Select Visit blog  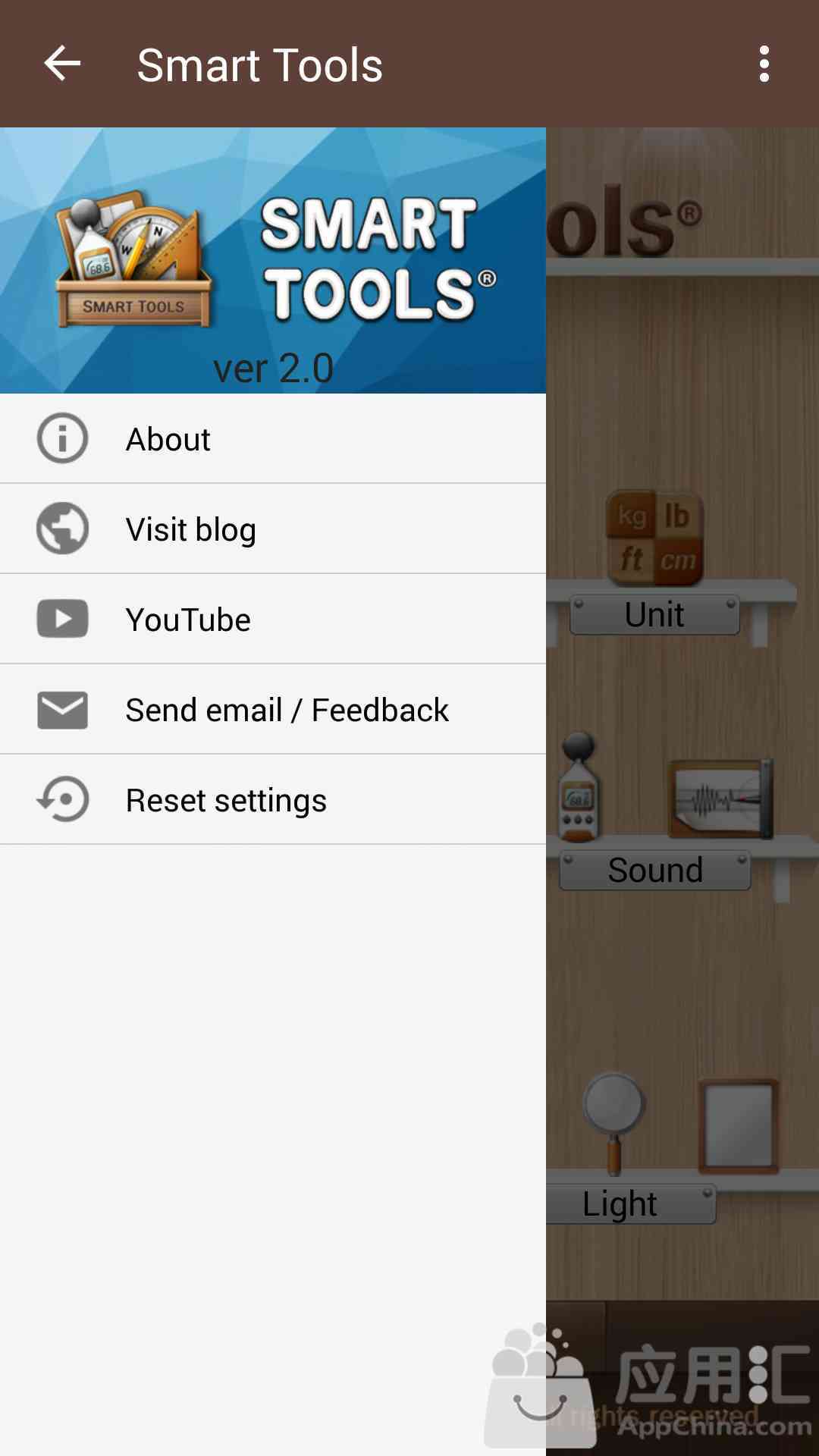[273, 529]
